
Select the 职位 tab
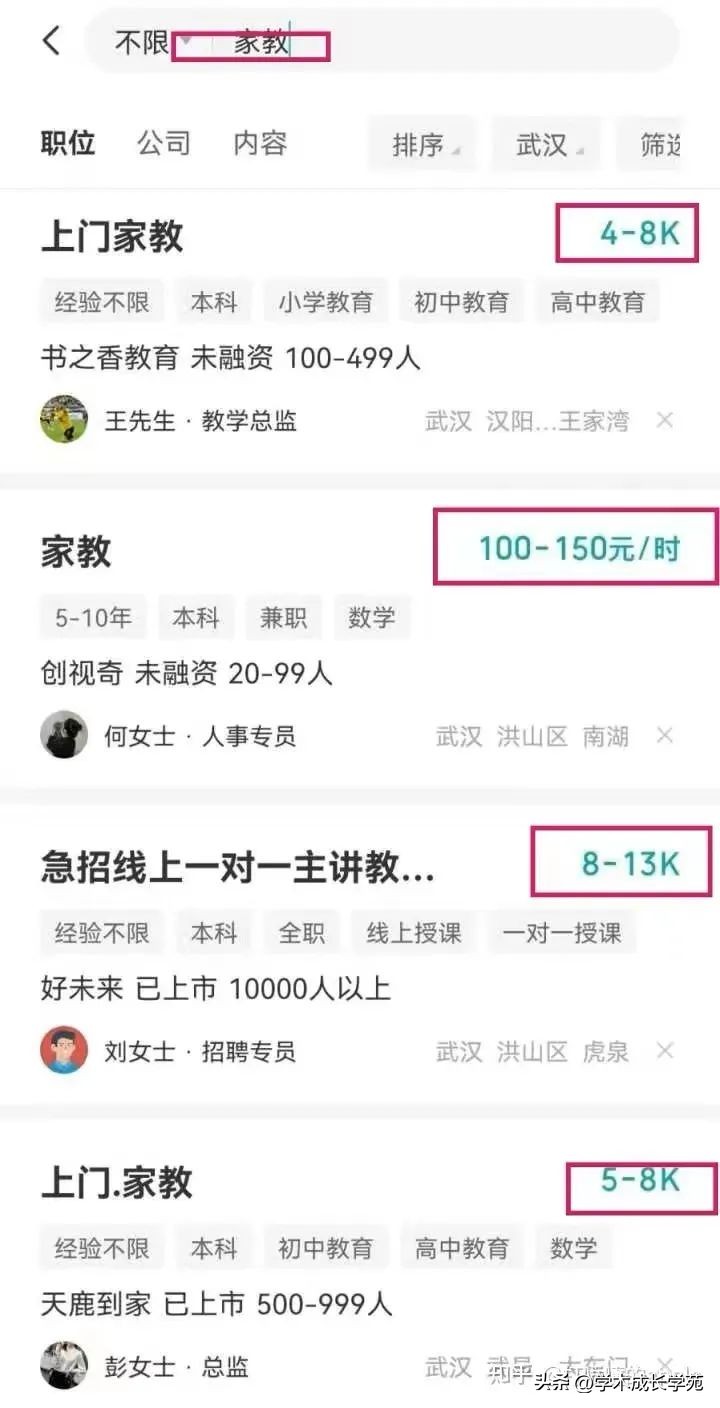point(67,144)
